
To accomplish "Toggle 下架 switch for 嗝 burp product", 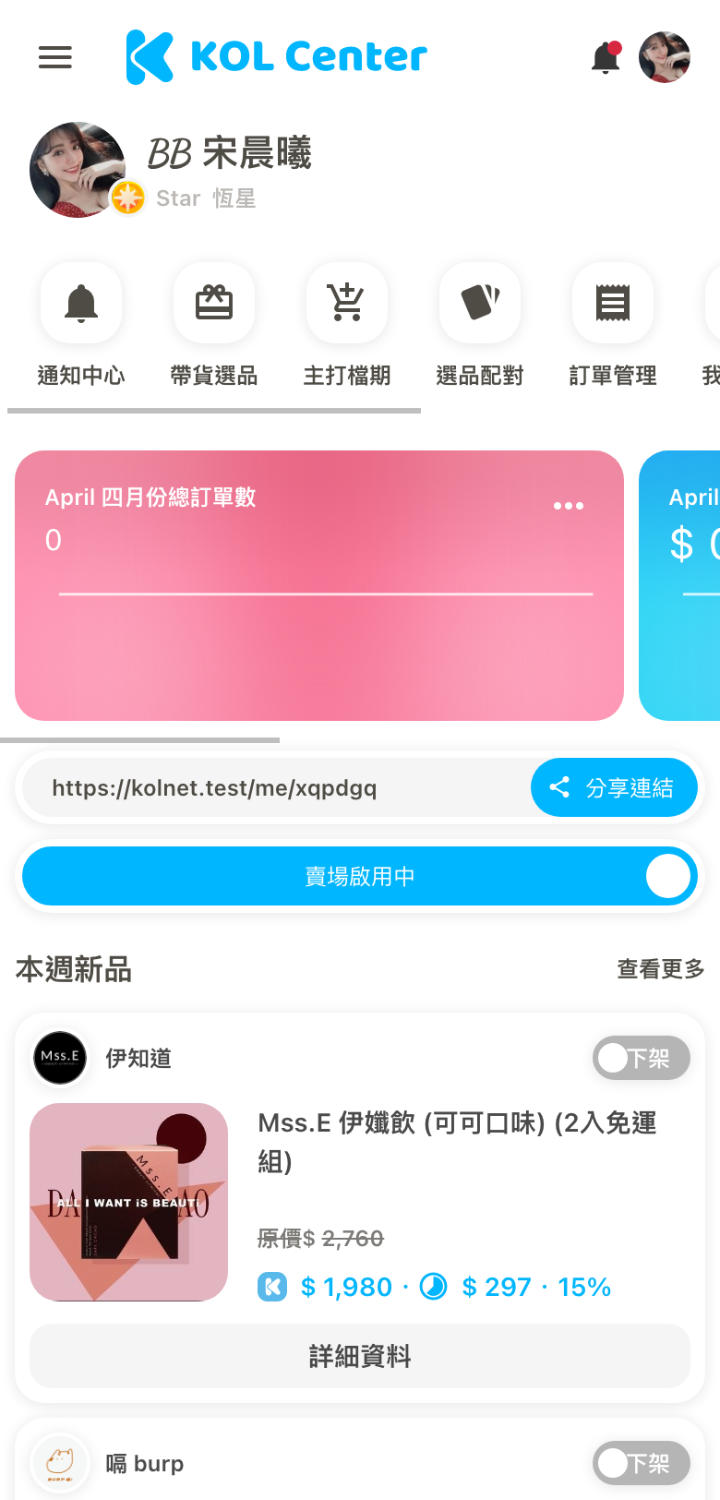I will pos(641,1464).
